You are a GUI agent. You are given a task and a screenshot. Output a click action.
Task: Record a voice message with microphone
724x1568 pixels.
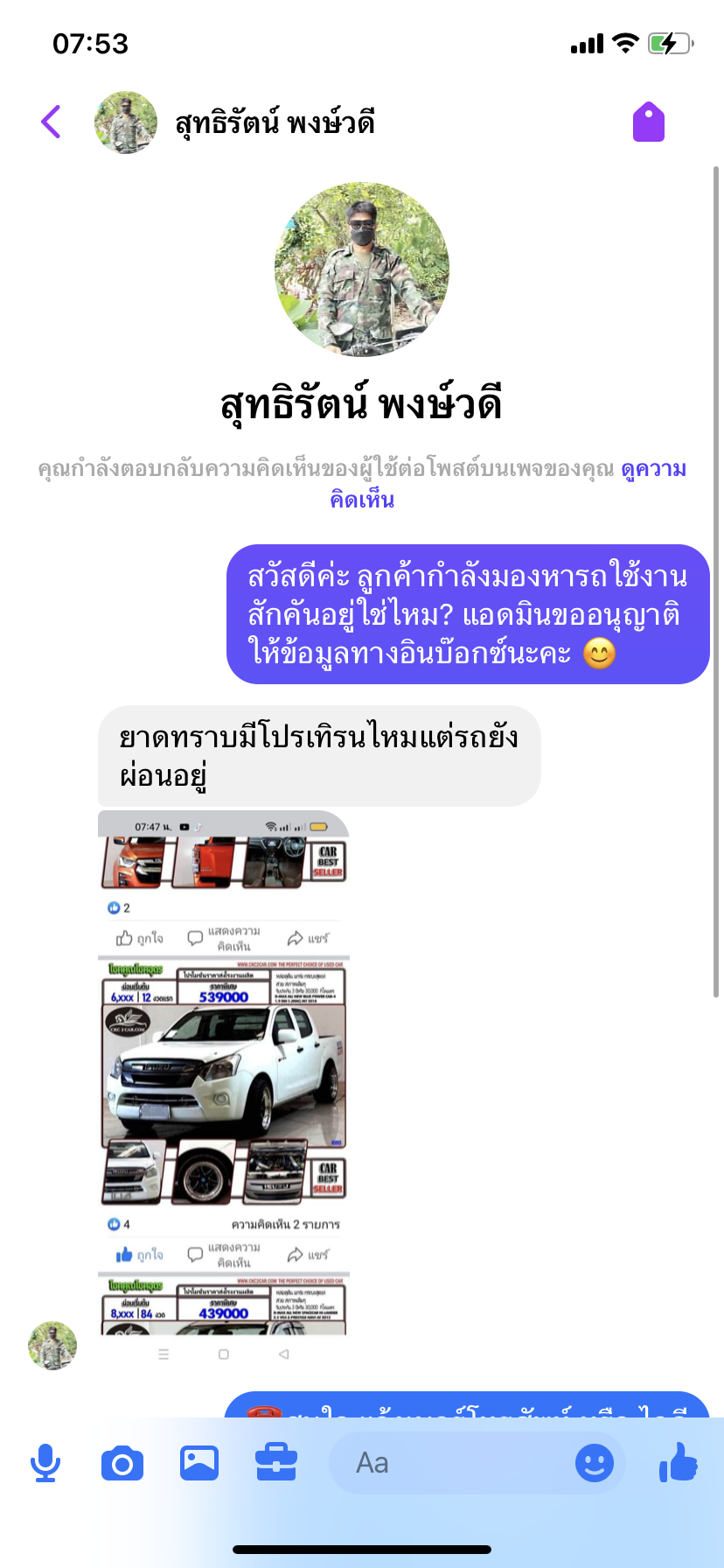45,1463
